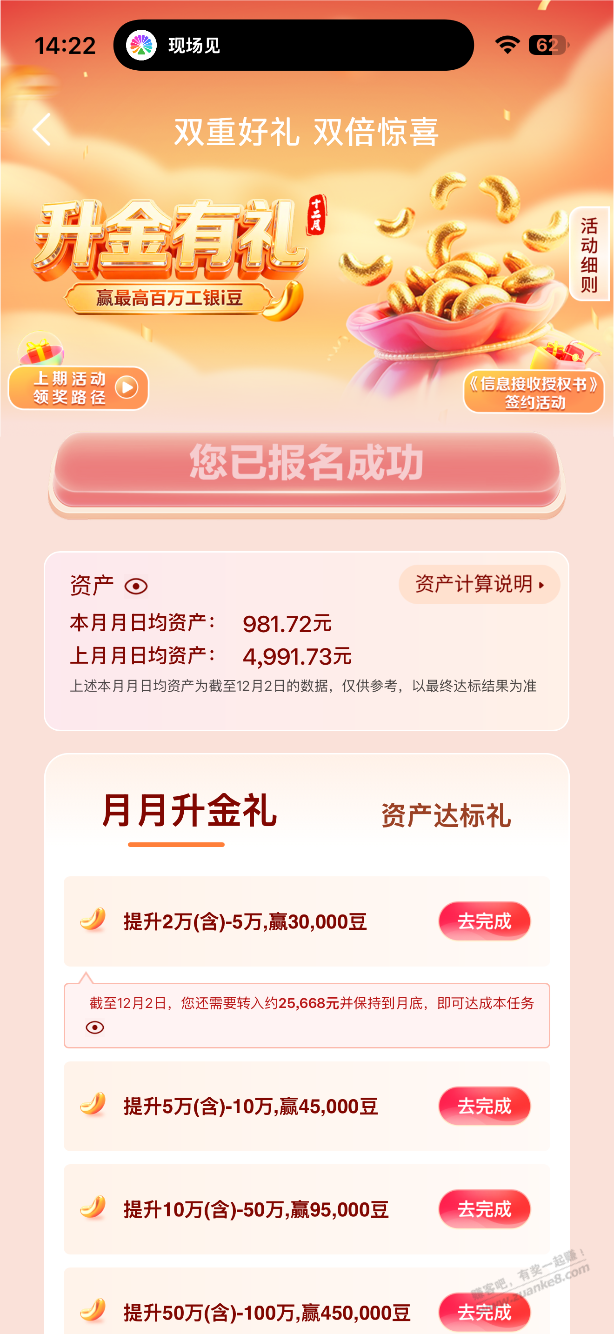The height and width of the screenshot is (1334, 614).
Task: Switch to 资产达标礼 tab
Action: point(445,815)
